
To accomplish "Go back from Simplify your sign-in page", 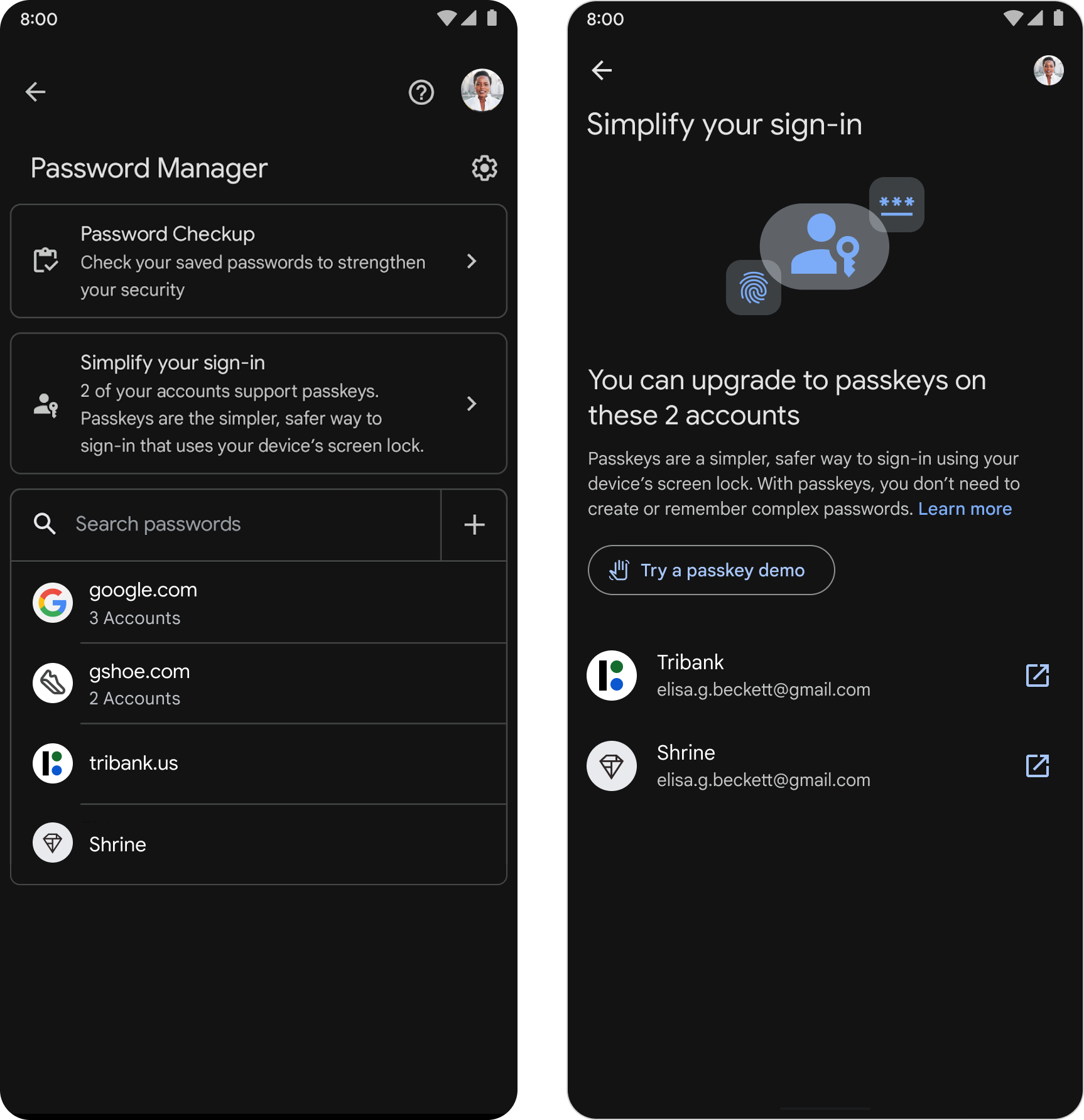I will click(602, 70).
